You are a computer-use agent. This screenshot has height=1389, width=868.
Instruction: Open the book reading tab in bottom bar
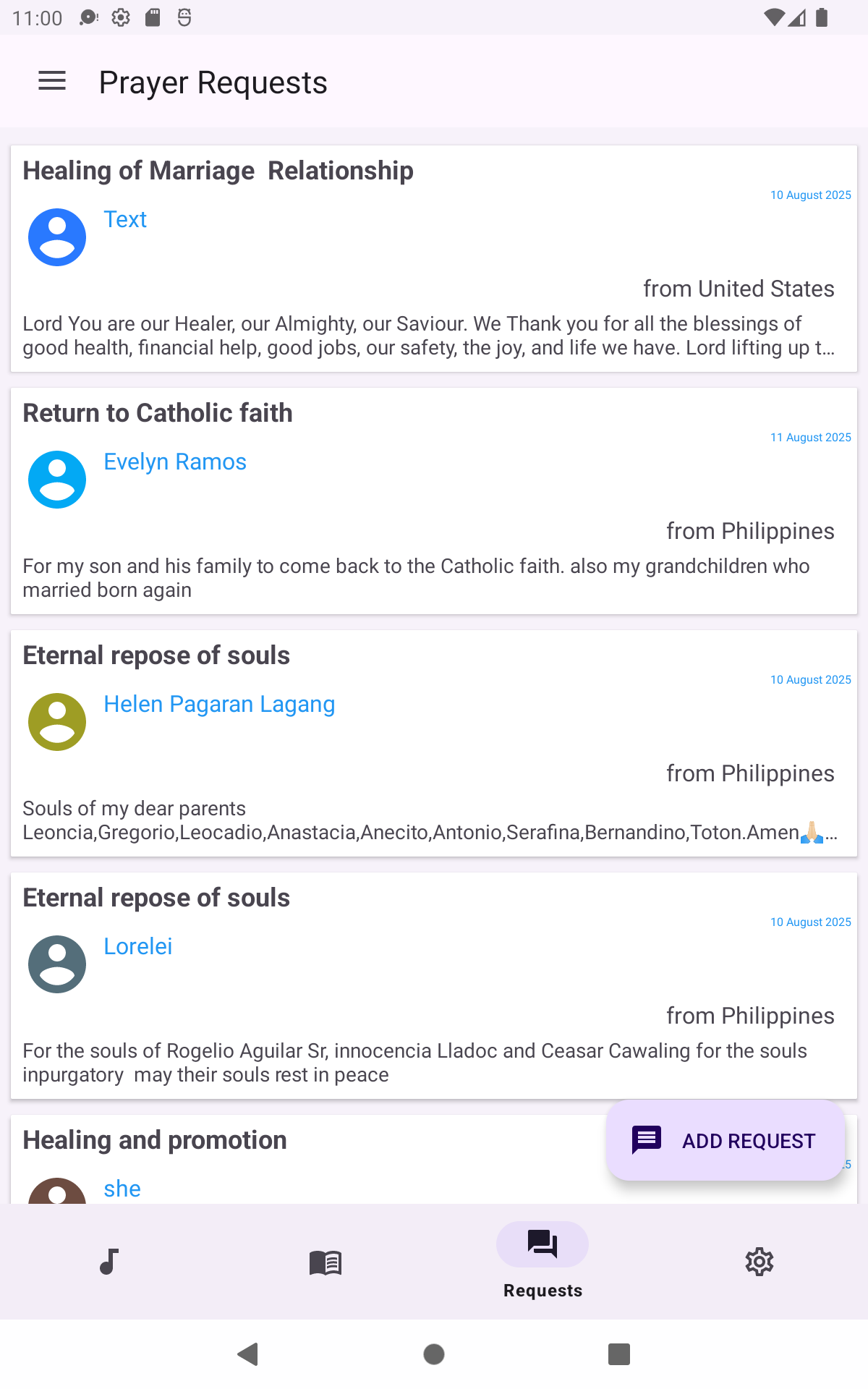325,1262
